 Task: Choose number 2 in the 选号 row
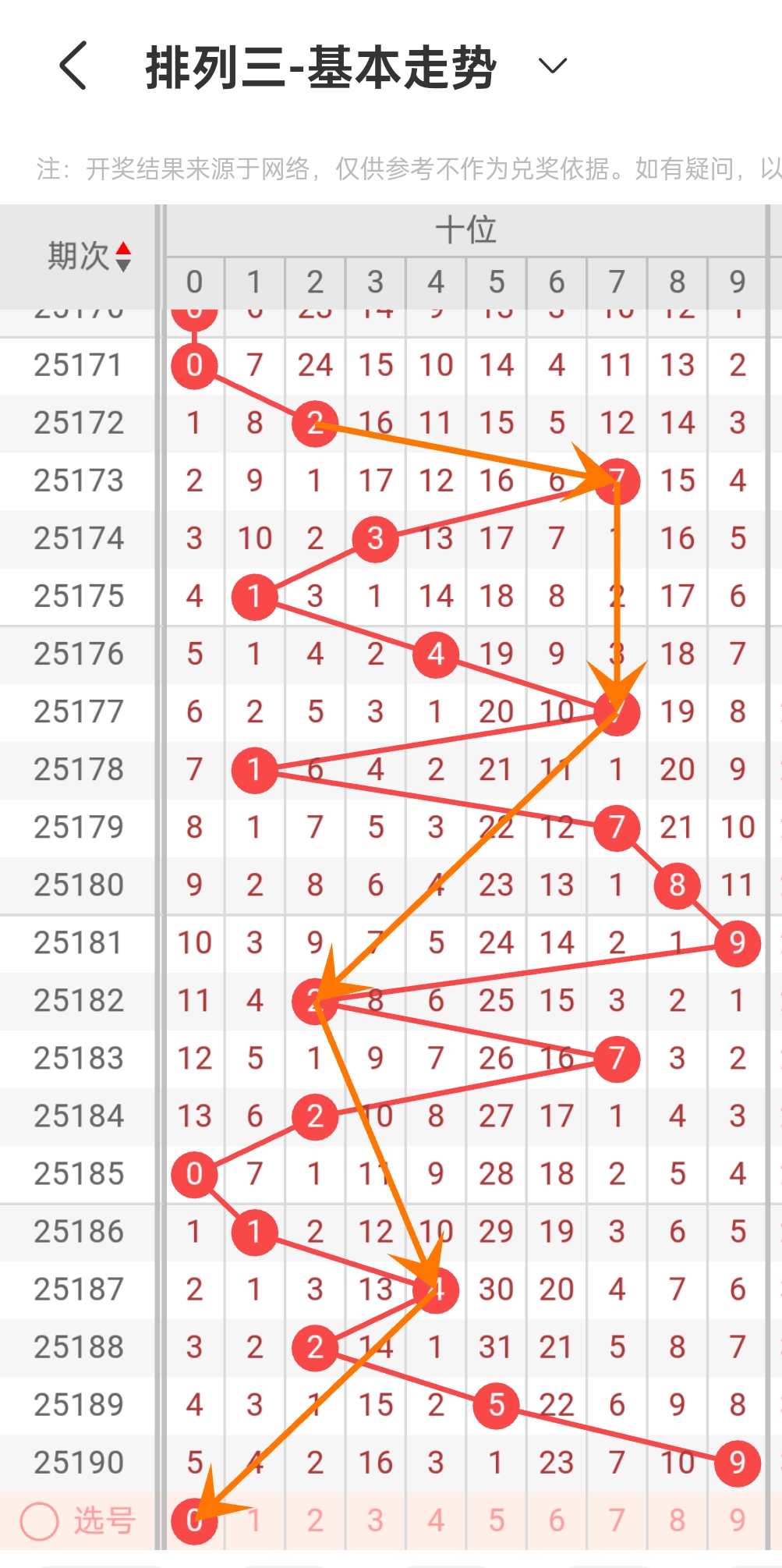coord(315,1520)
